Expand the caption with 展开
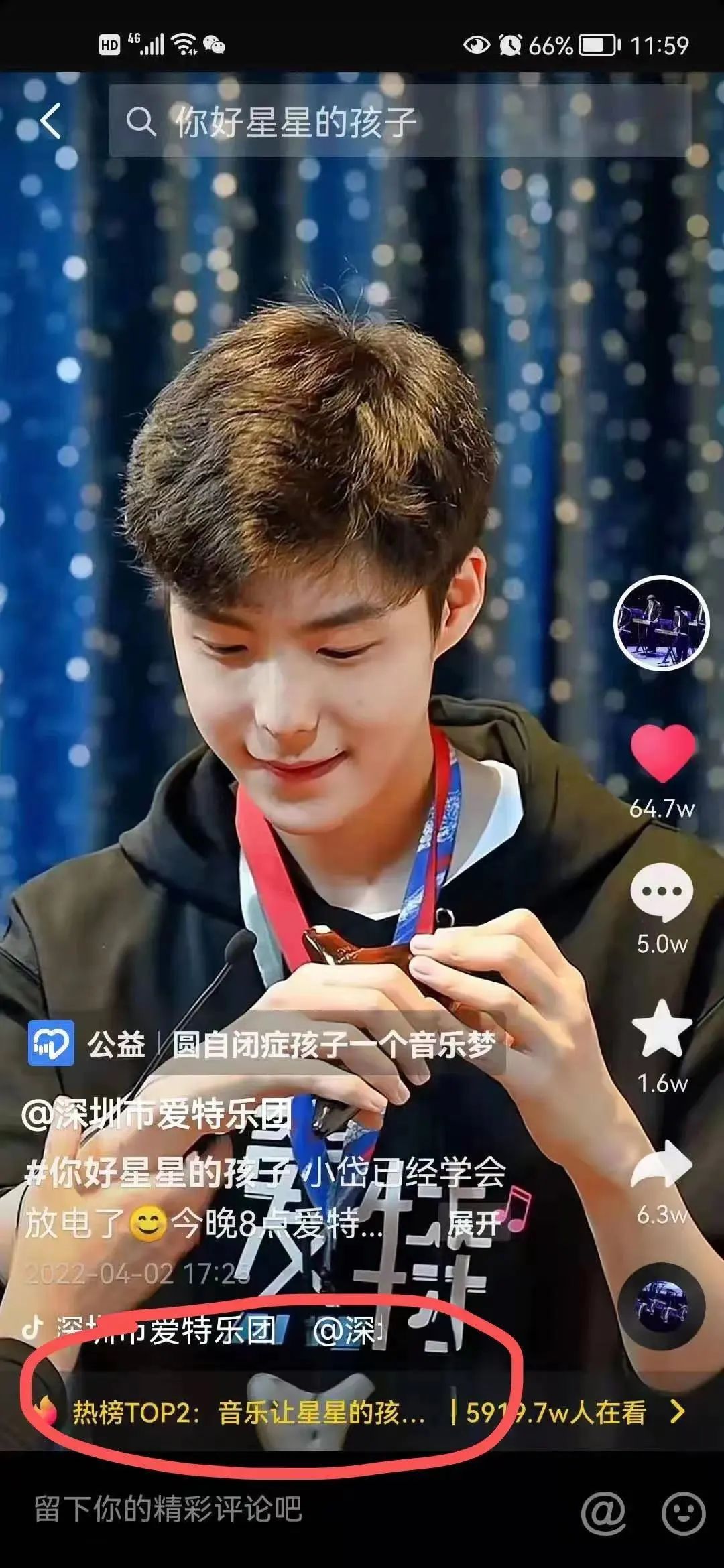 [473, 1225]
